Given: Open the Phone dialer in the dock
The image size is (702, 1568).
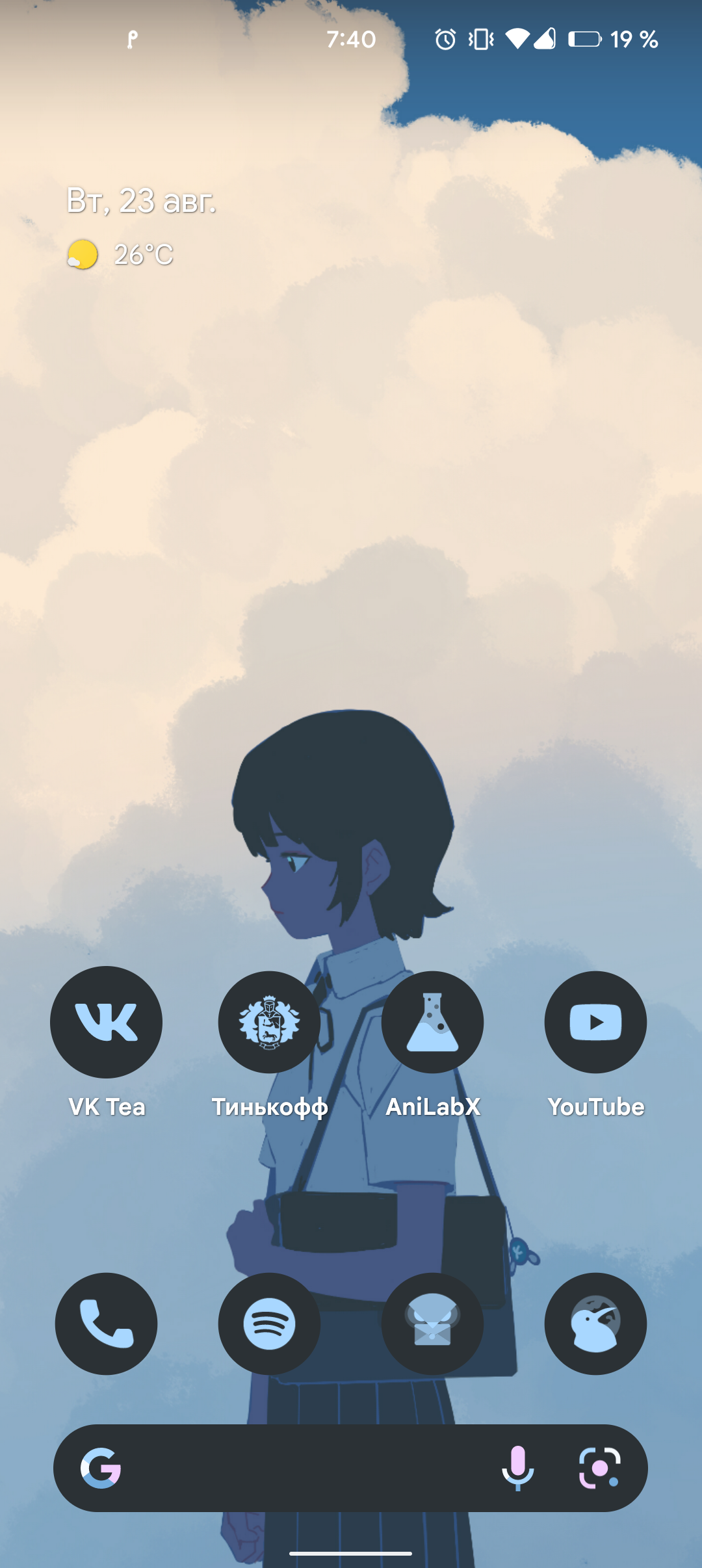Looking at the screenshot, I should pos(106,1324).
